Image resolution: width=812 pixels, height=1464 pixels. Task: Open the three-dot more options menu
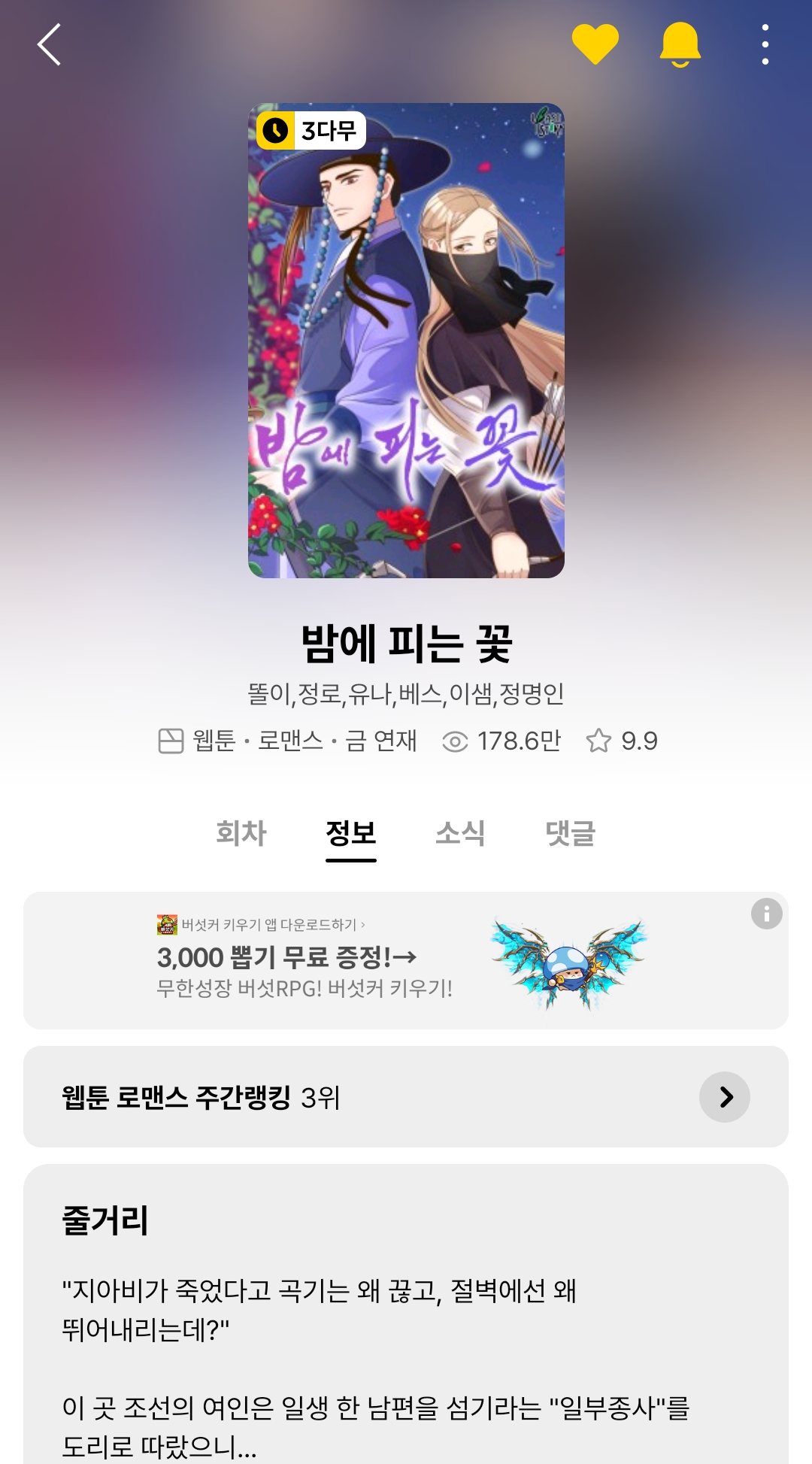coord(765,43)
